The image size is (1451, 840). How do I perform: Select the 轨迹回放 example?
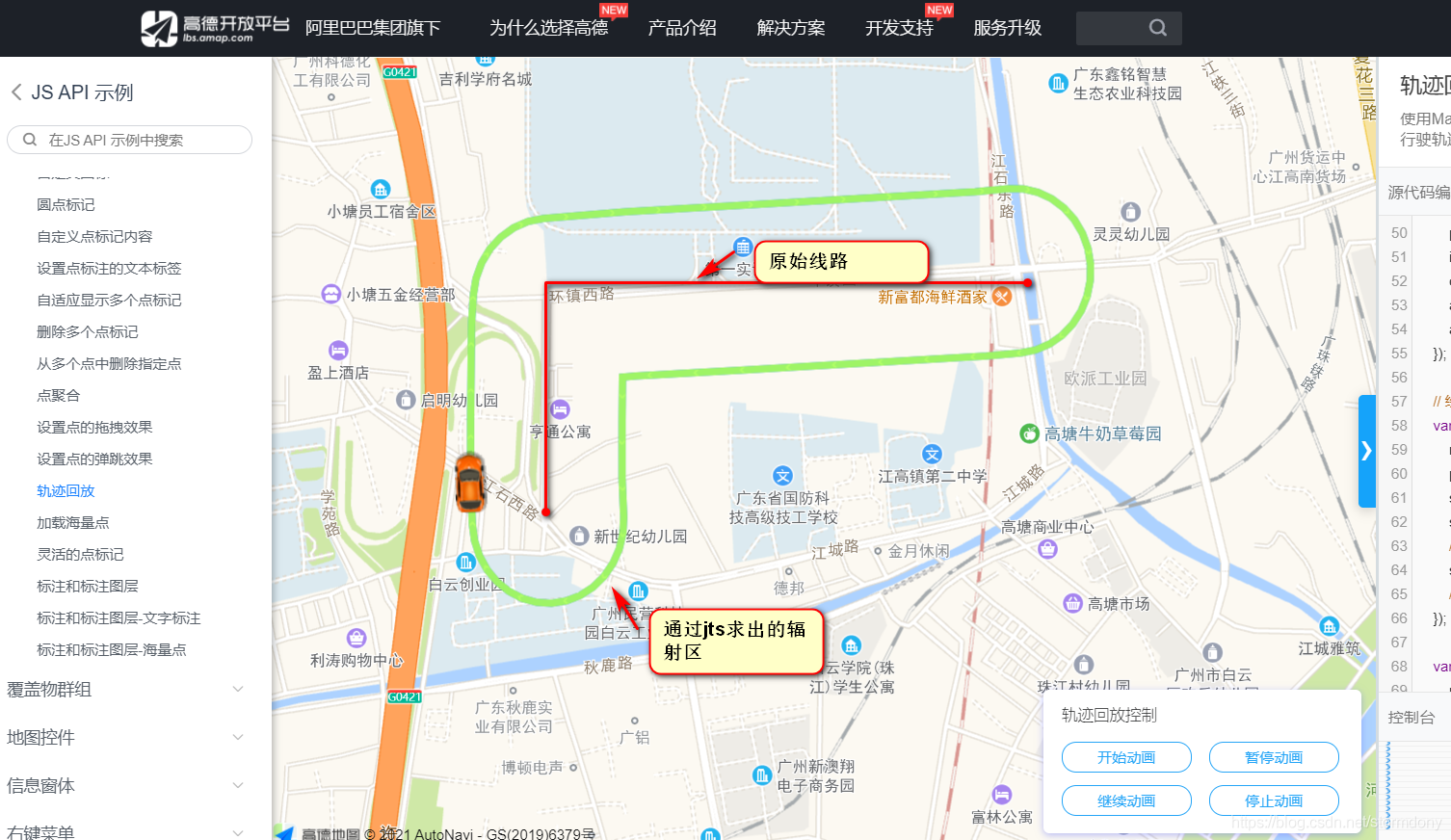coord(66,490)
